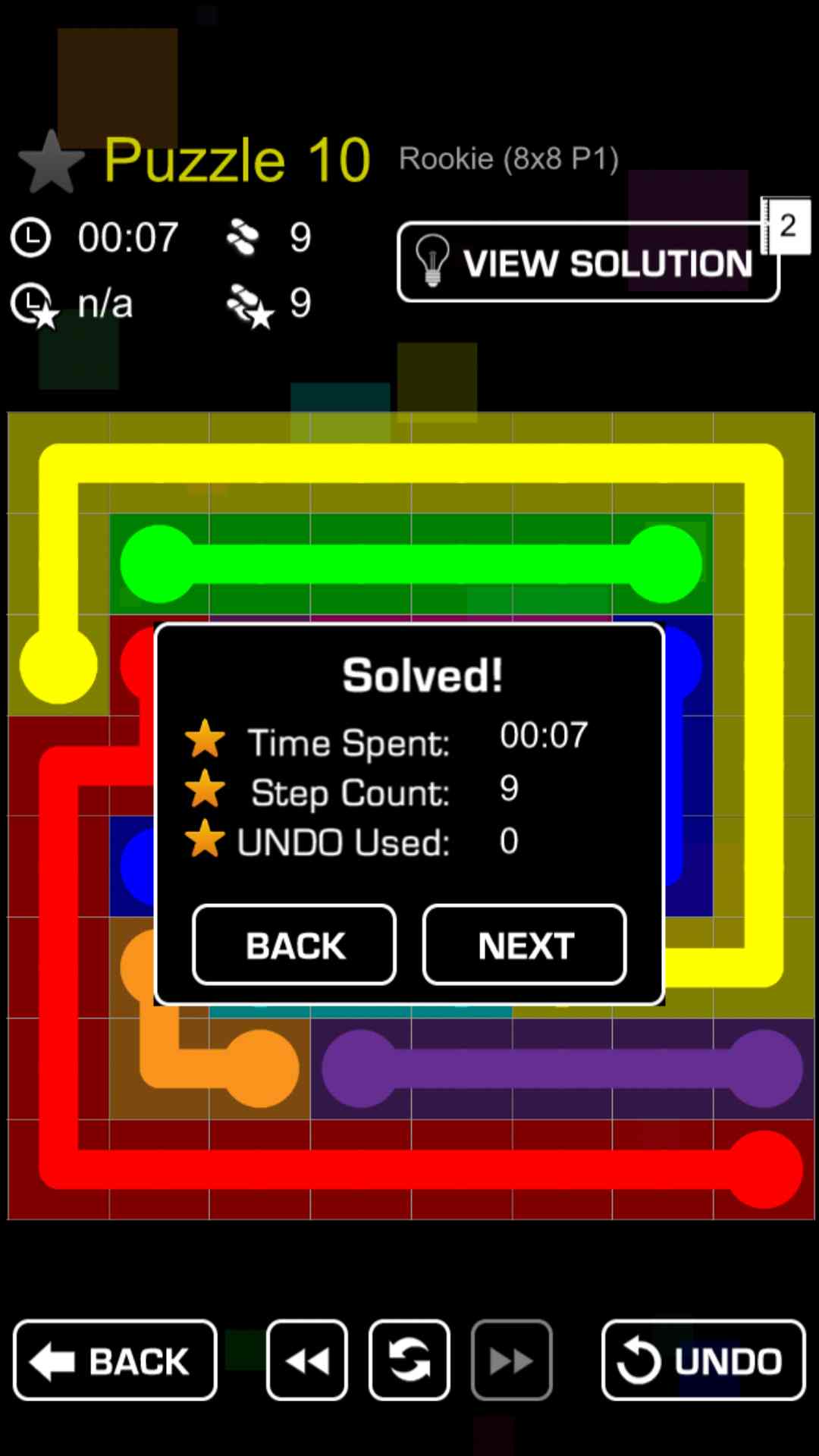
Task: Open the View Solution hint
Action: coord(588,262)
